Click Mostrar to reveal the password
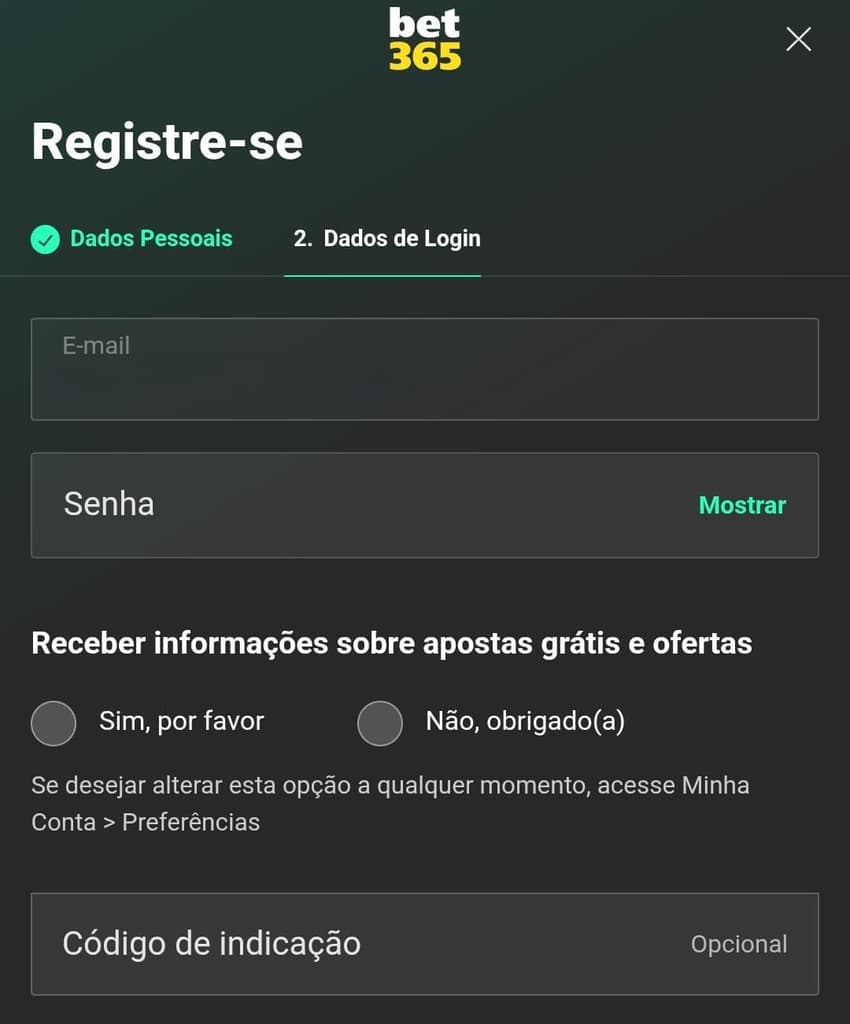Viewport: 850px width, 1024px height. pos(742,505)
